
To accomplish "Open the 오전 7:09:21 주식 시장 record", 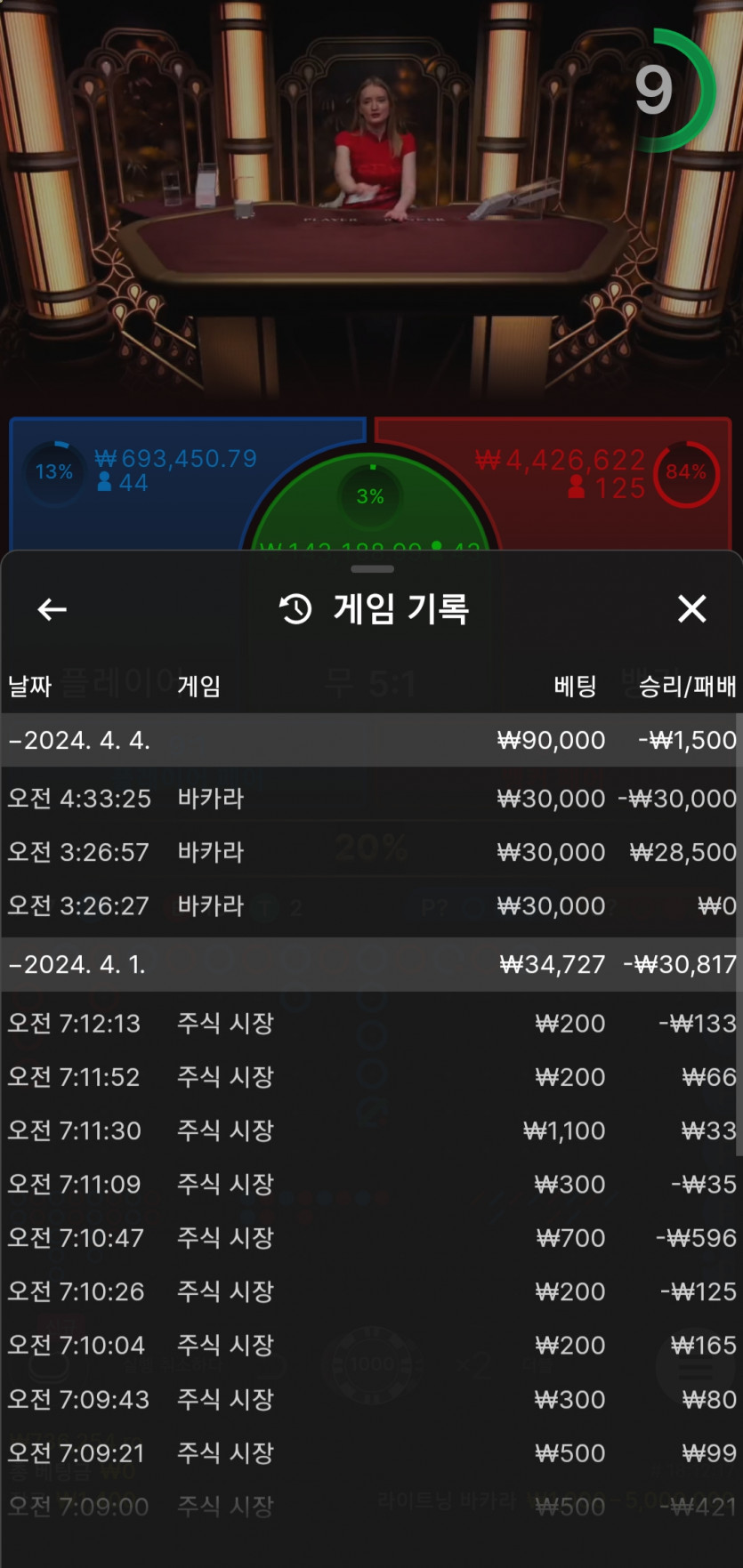I will (x=370, y=1452).
